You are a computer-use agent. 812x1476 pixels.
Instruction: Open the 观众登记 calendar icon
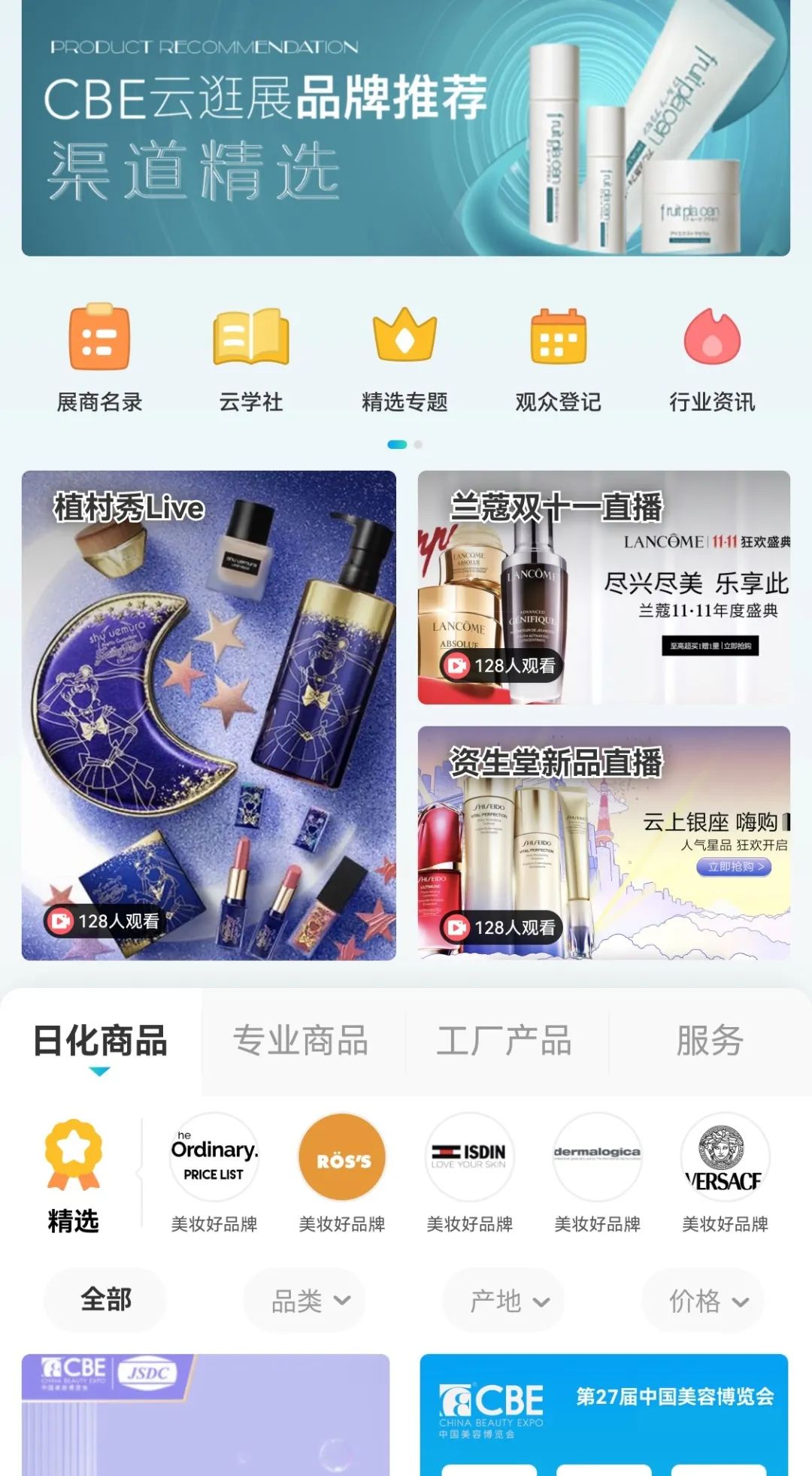coord(556,341)
